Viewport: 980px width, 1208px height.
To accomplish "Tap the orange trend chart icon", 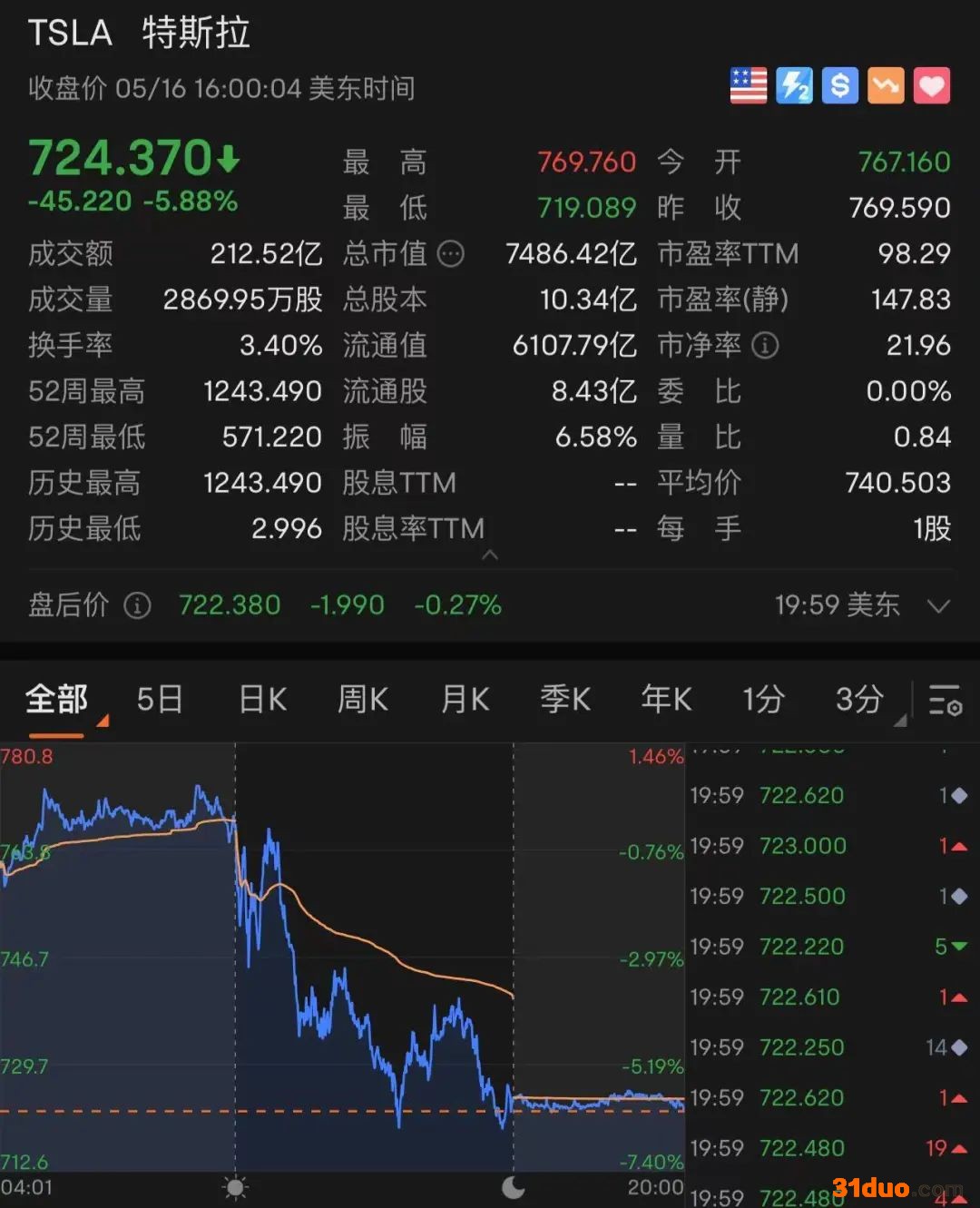I will 886,86.
